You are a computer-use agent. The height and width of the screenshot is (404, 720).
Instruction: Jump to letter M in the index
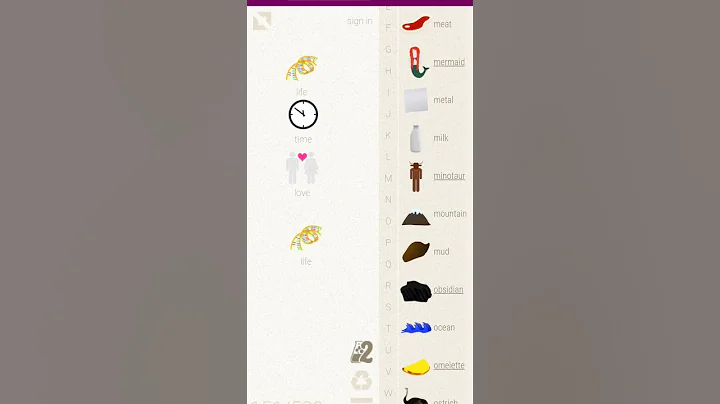click(x=388, y=178)
